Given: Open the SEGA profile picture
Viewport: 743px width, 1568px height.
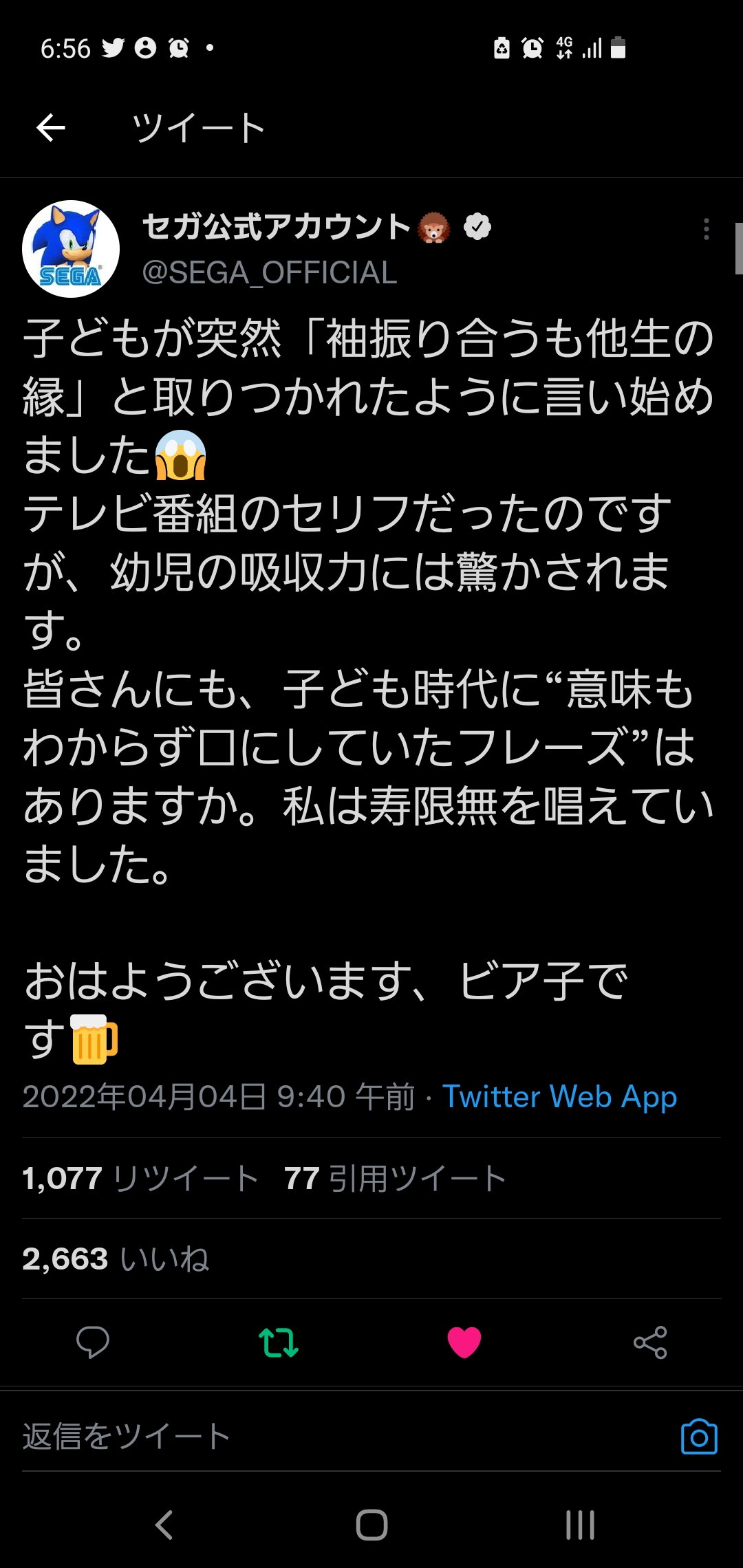Looking at the screenshot, I should tap(71, 249).
